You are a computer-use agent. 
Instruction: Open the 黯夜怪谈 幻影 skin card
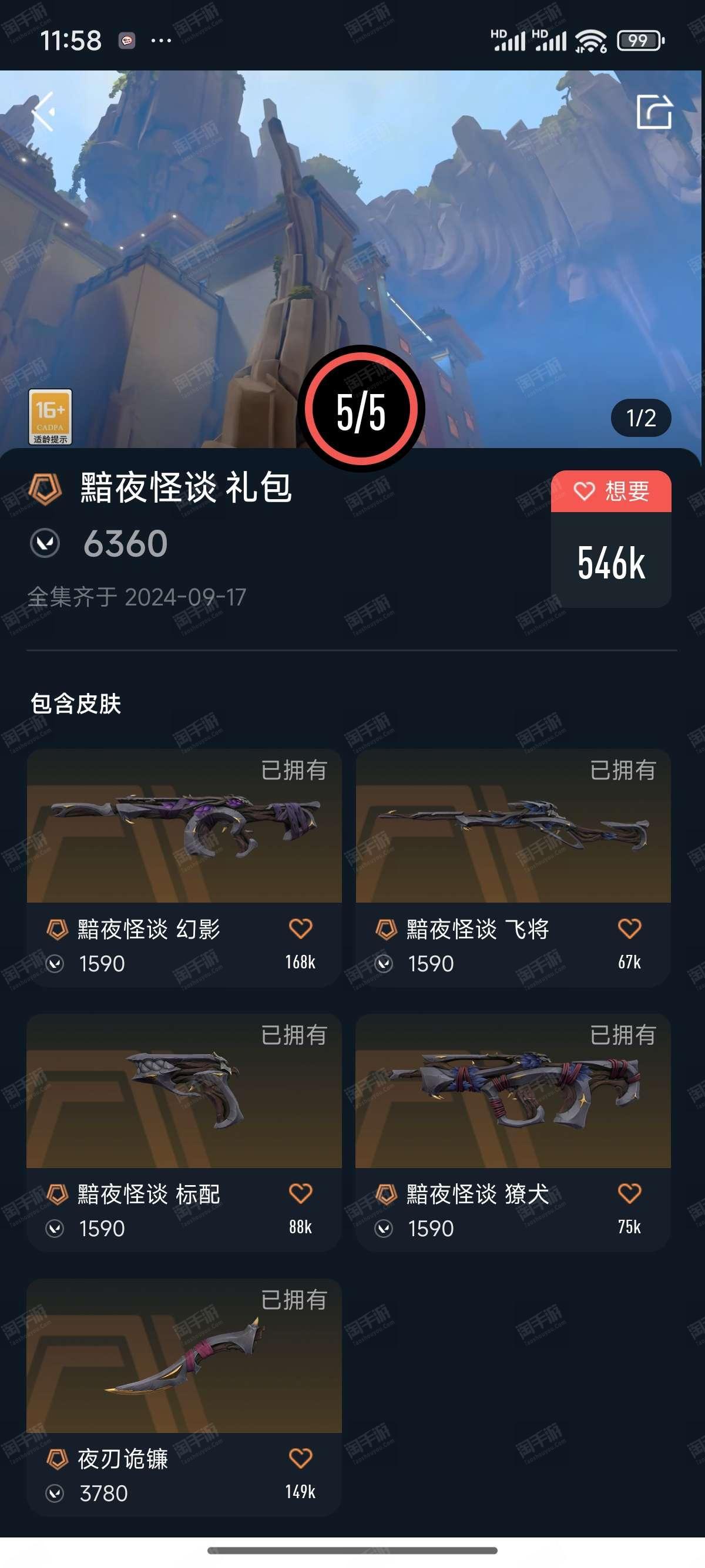click(184, 867)
